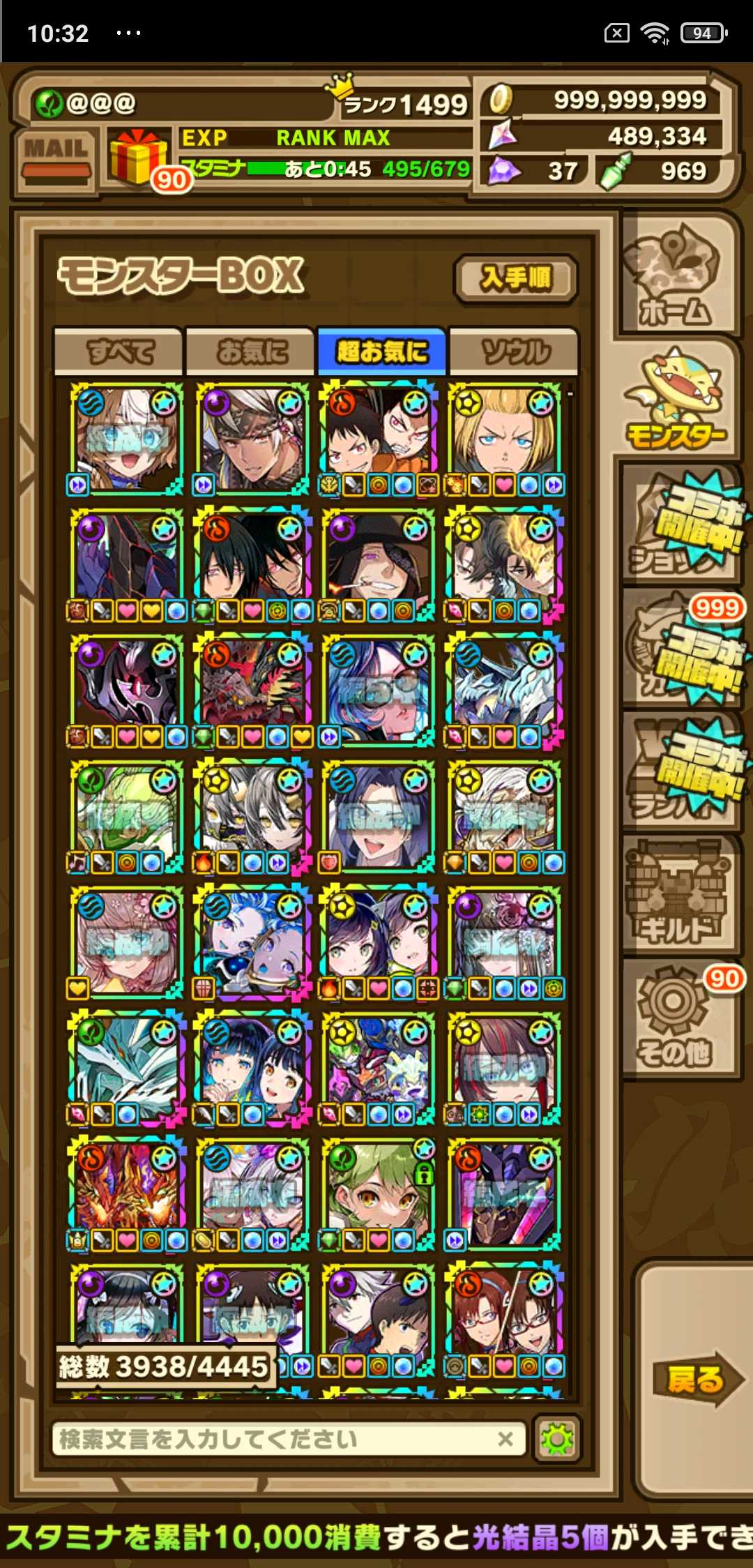The height and width of the screenshot is (1568, 753).
Task: Open the ギルド side menu
Action: (676, 896)
